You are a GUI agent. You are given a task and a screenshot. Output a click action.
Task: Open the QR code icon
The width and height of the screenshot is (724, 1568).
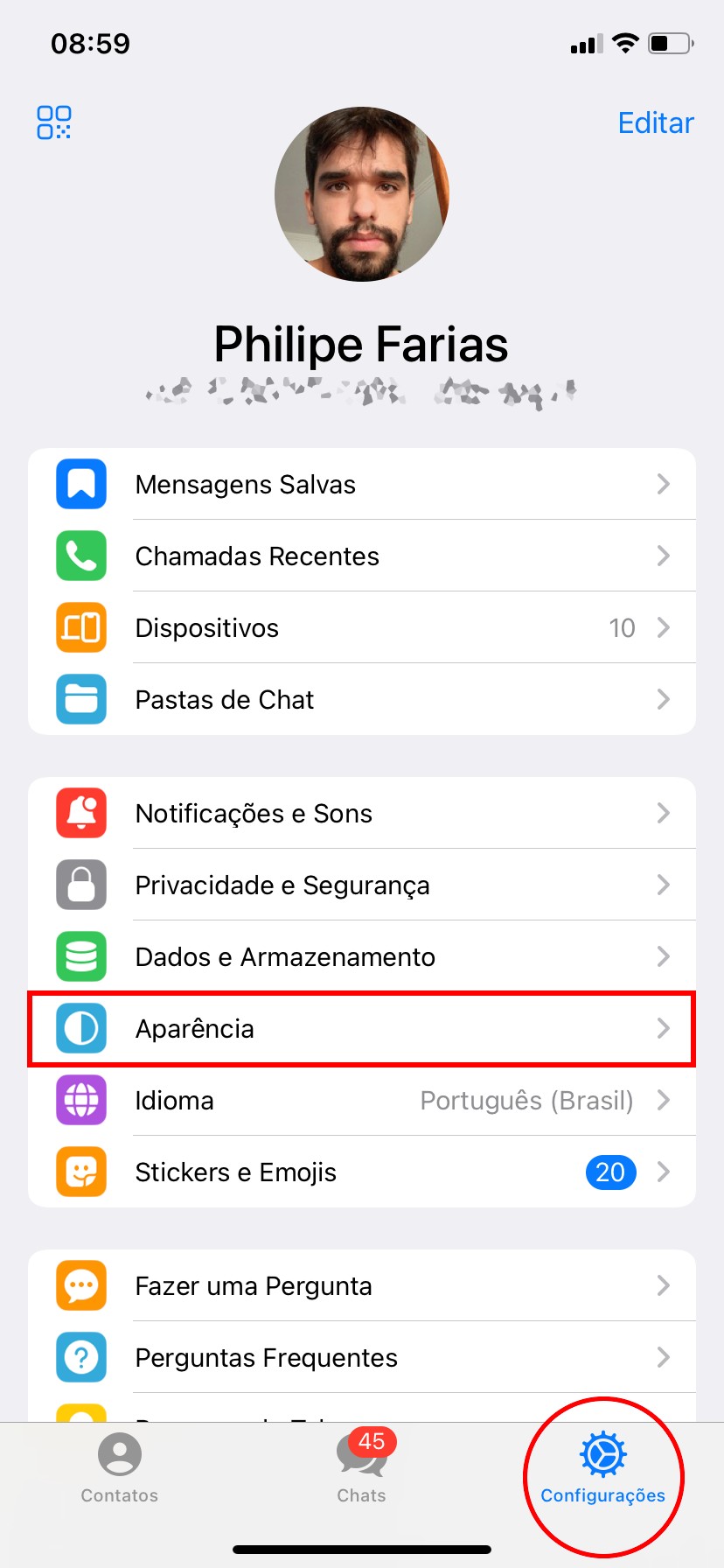[x=54, y=122]
